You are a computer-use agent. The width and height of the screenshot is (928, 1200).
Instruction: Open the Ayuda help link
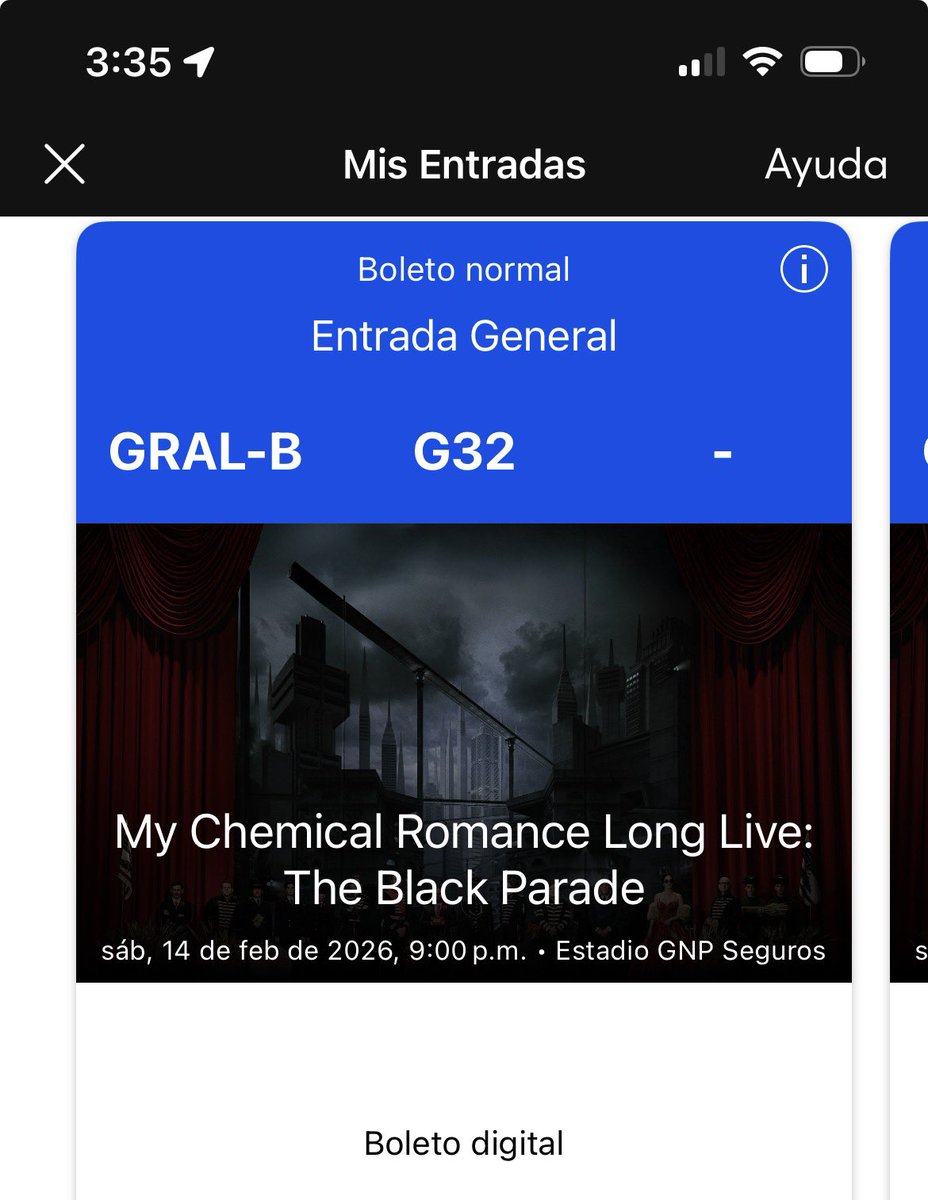coord(825,165)
